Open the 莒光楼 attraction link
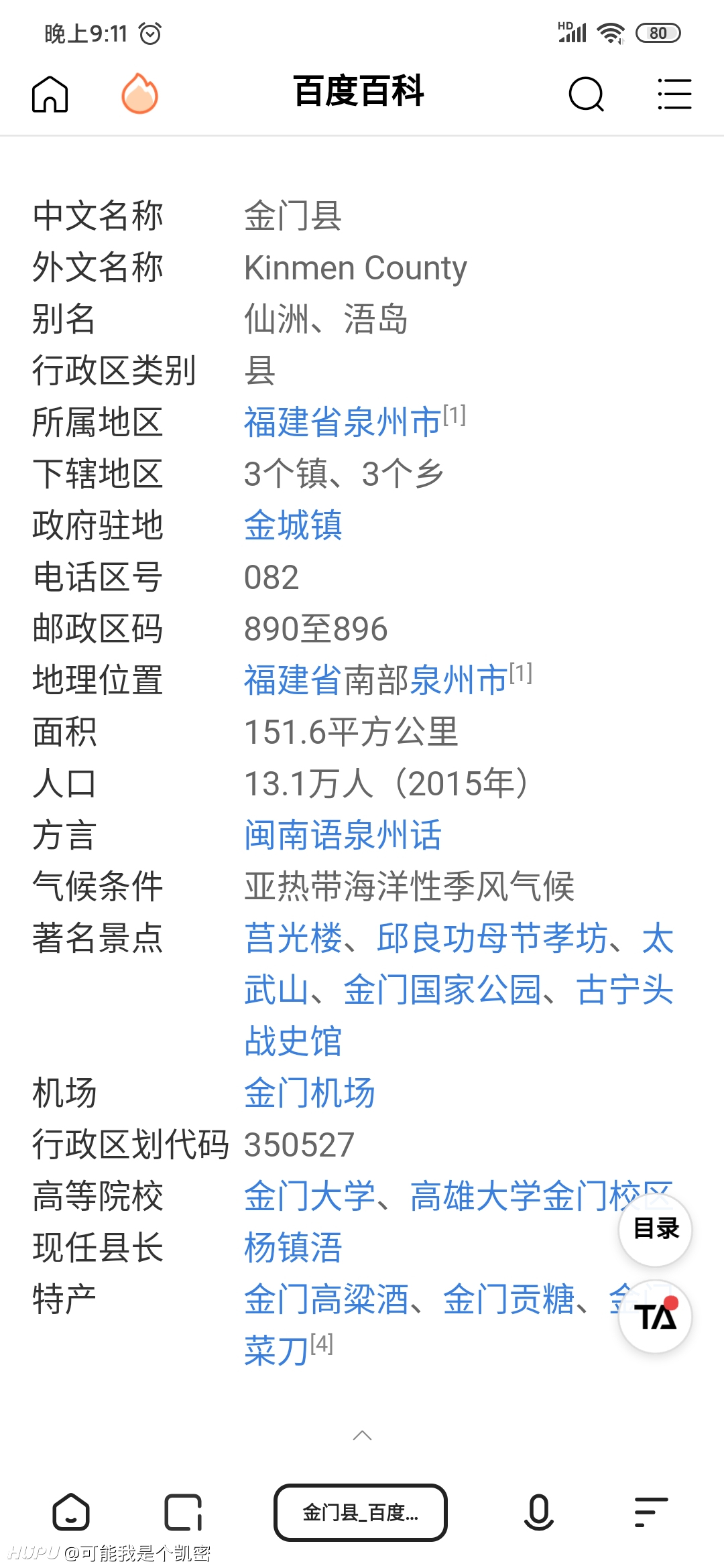The height and width of the screenshot is (1568, 724). coord(293,938)
